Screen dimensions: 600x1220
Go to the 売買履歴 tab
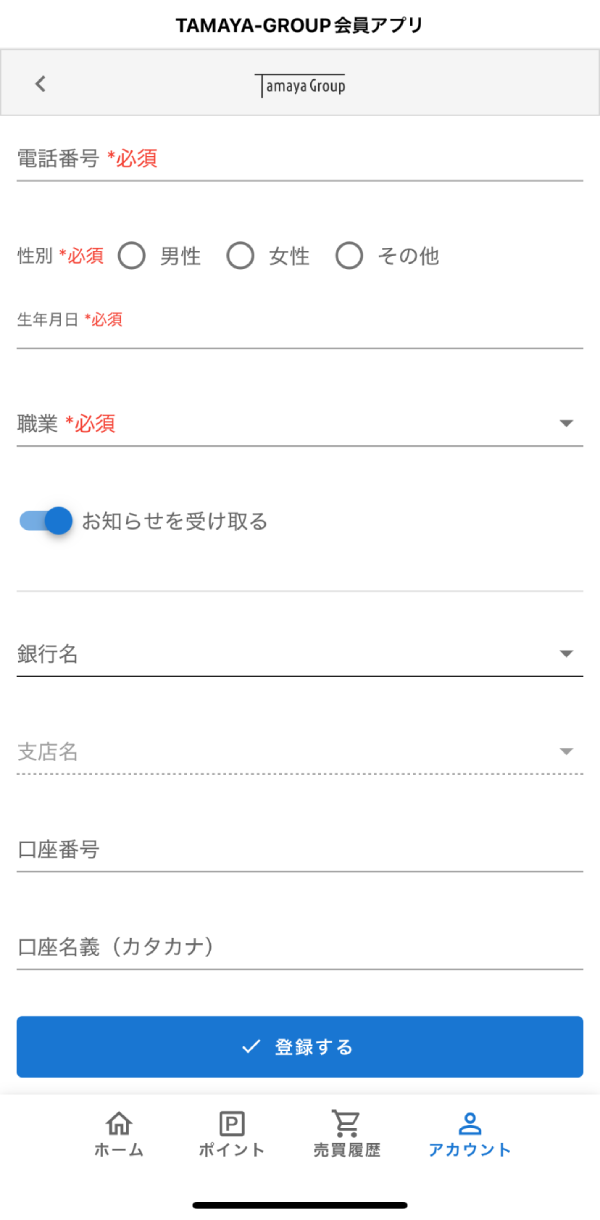coord(346,1134)
